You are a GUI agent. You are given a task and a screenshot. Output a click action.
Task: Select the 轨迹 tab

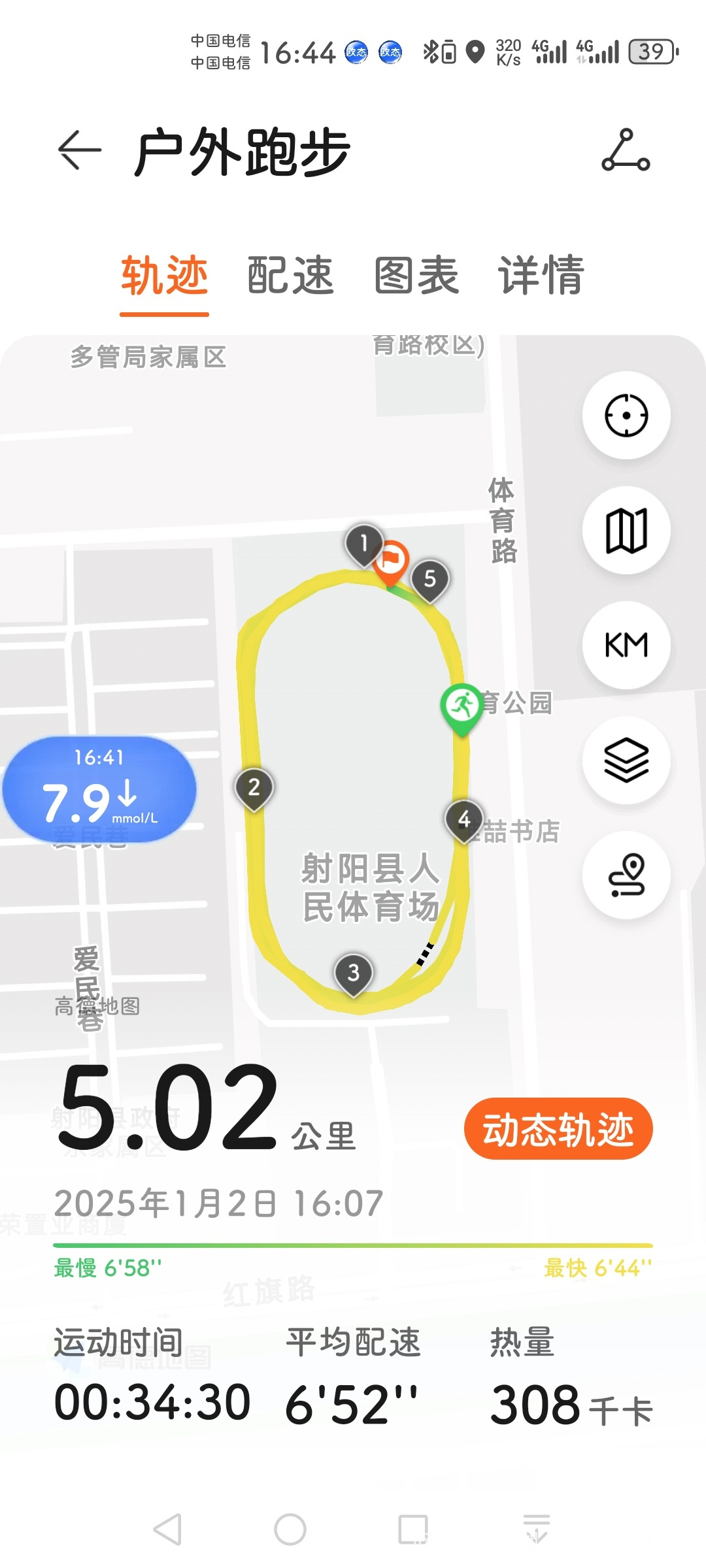(165, 275)
